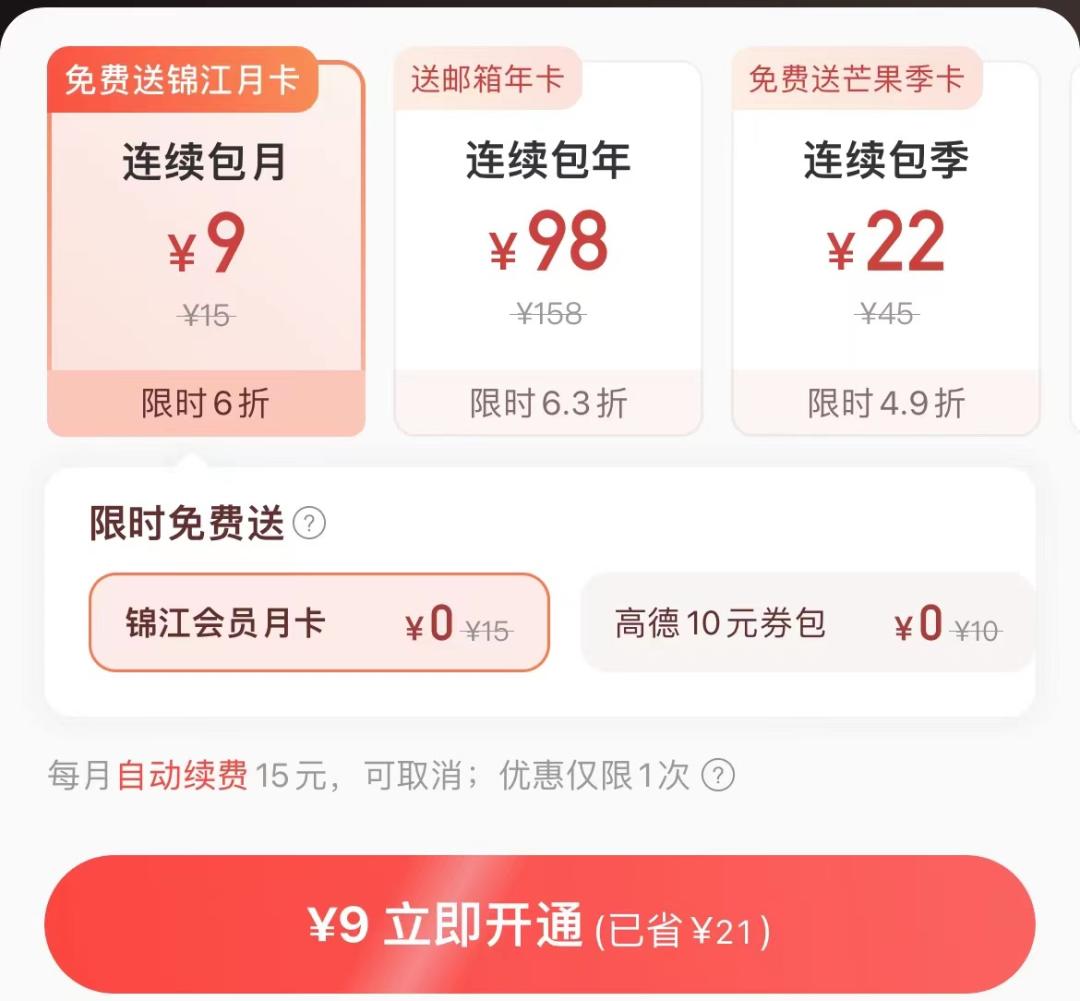Open help icon after 优惠仅限1次
Screen dimensions: 1080x1001
718,775
